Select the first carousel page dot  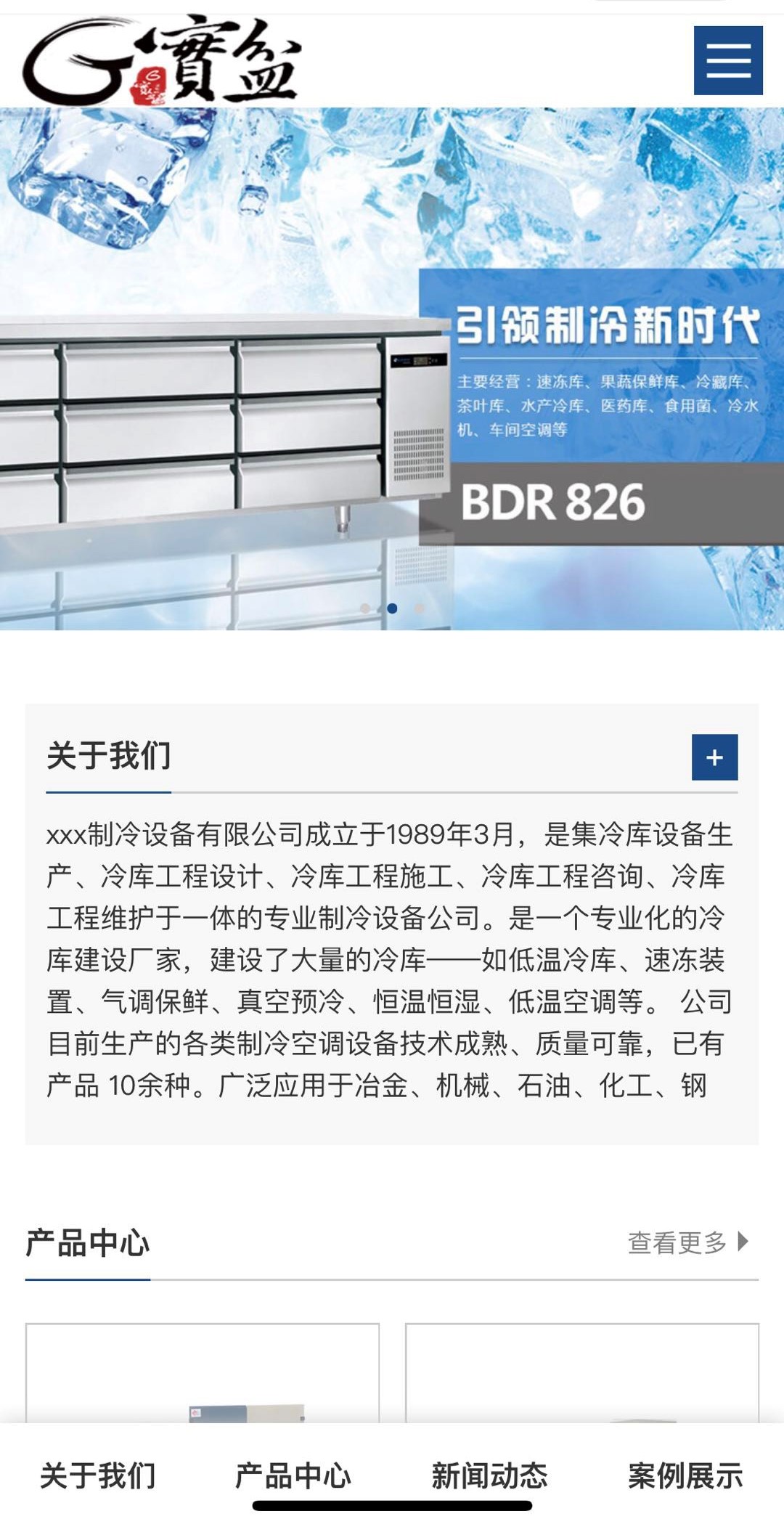tap(365, 608)
